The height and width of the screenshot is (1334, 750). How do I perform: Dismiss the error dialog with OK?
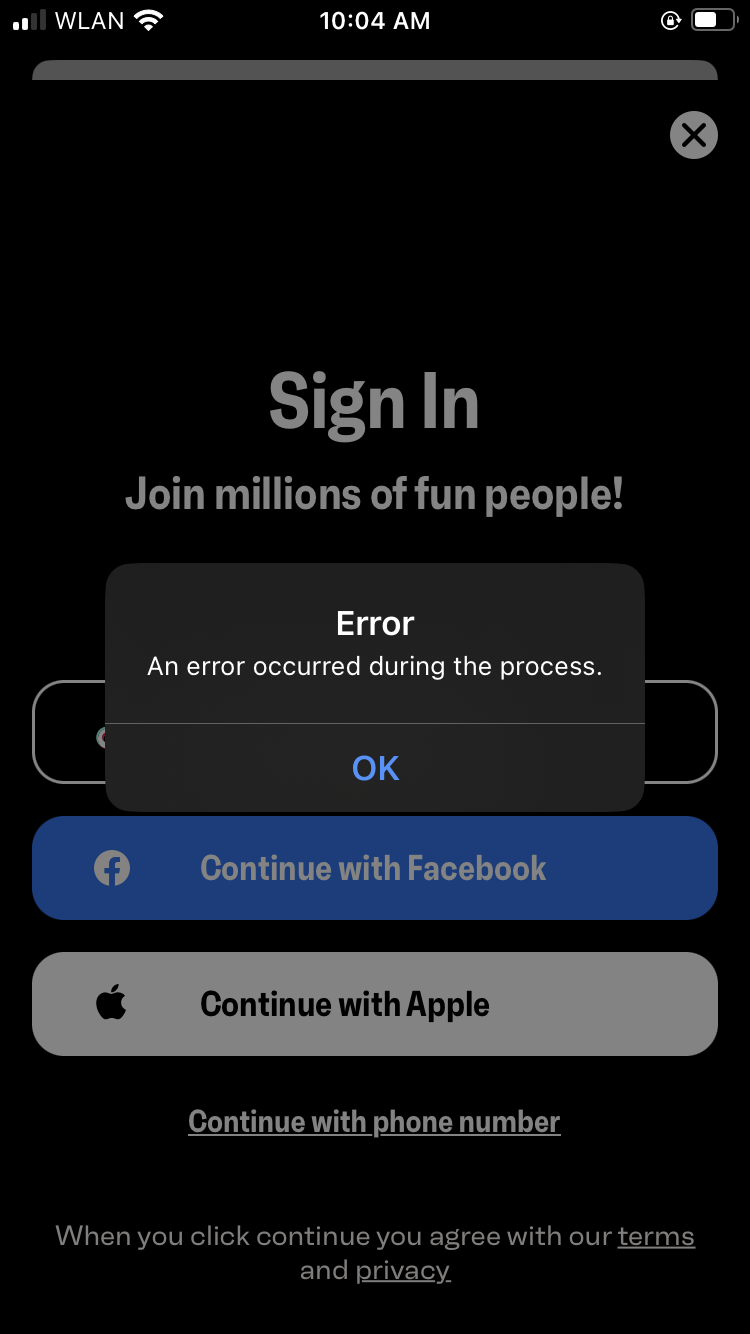pyautogui.click(x=375, y=767)
